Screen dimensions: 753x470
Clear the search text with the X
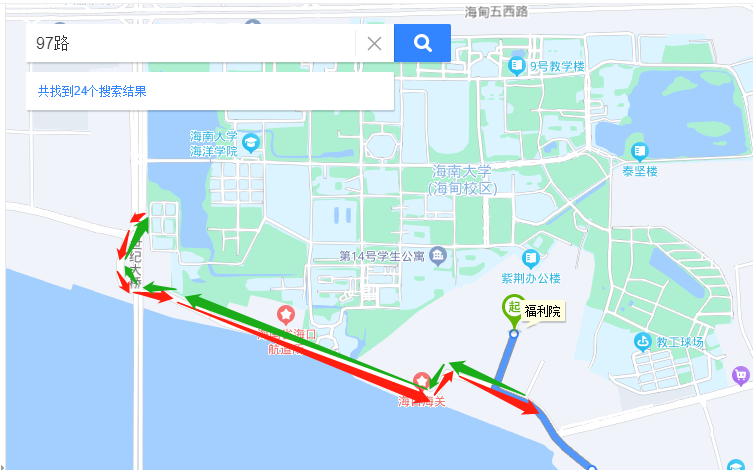tap(374, 43)
